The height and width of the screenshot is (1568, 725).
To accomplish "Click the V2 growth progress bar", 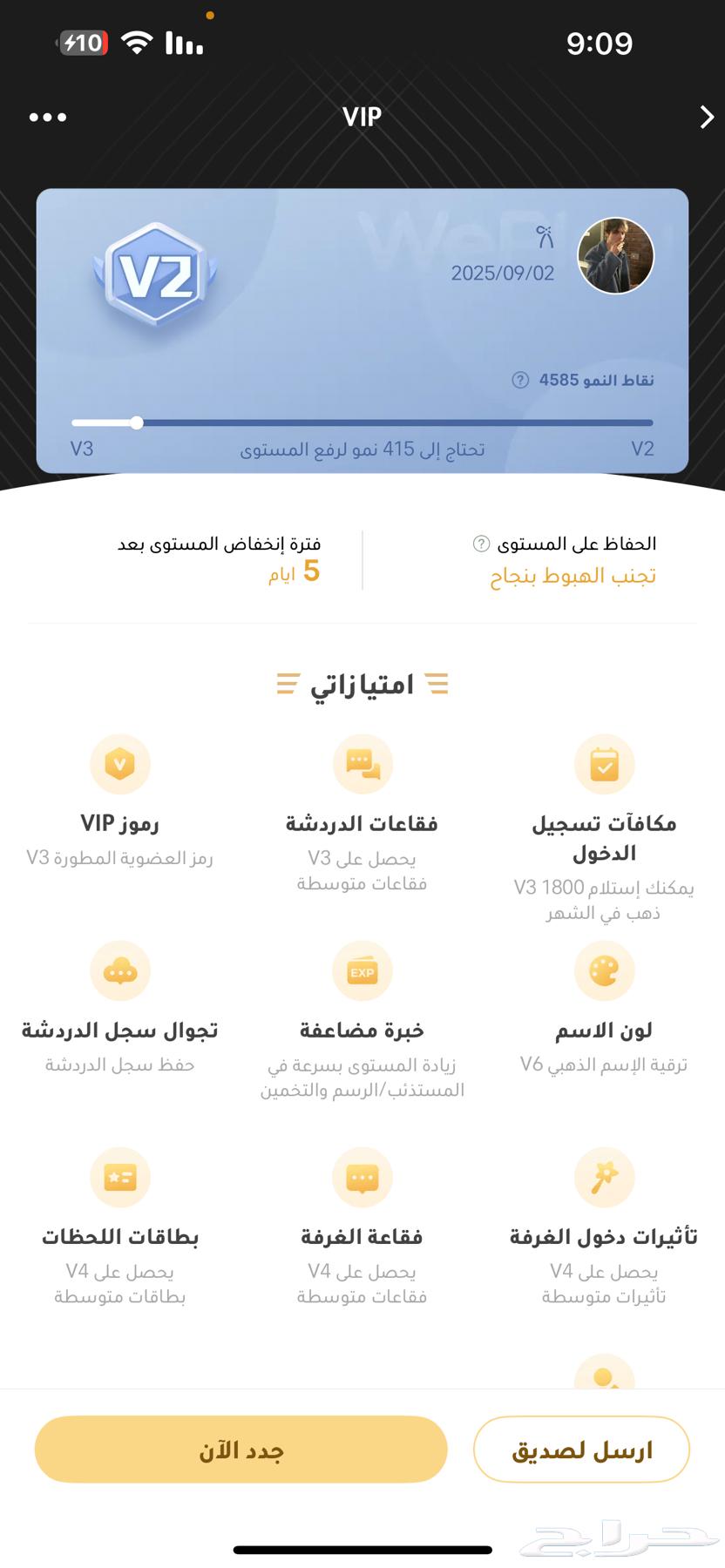I will click(362, 422).
